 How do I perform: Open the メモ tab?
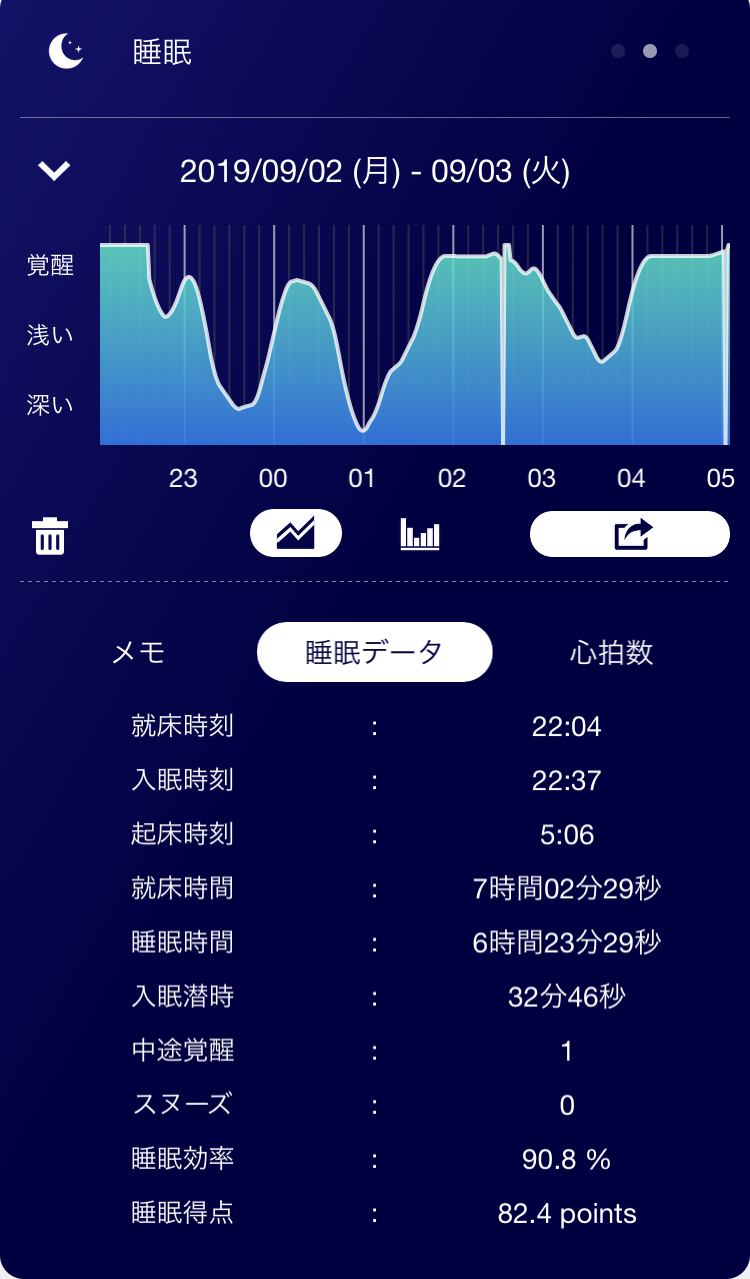pyautogui.click(x=139, y=653)
